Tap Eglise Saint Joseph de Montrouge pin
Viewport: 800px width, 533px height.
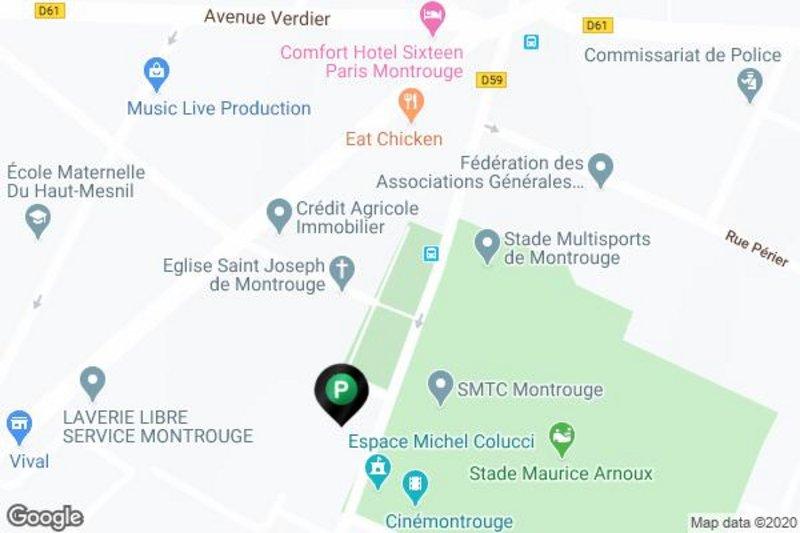point(343,270)
